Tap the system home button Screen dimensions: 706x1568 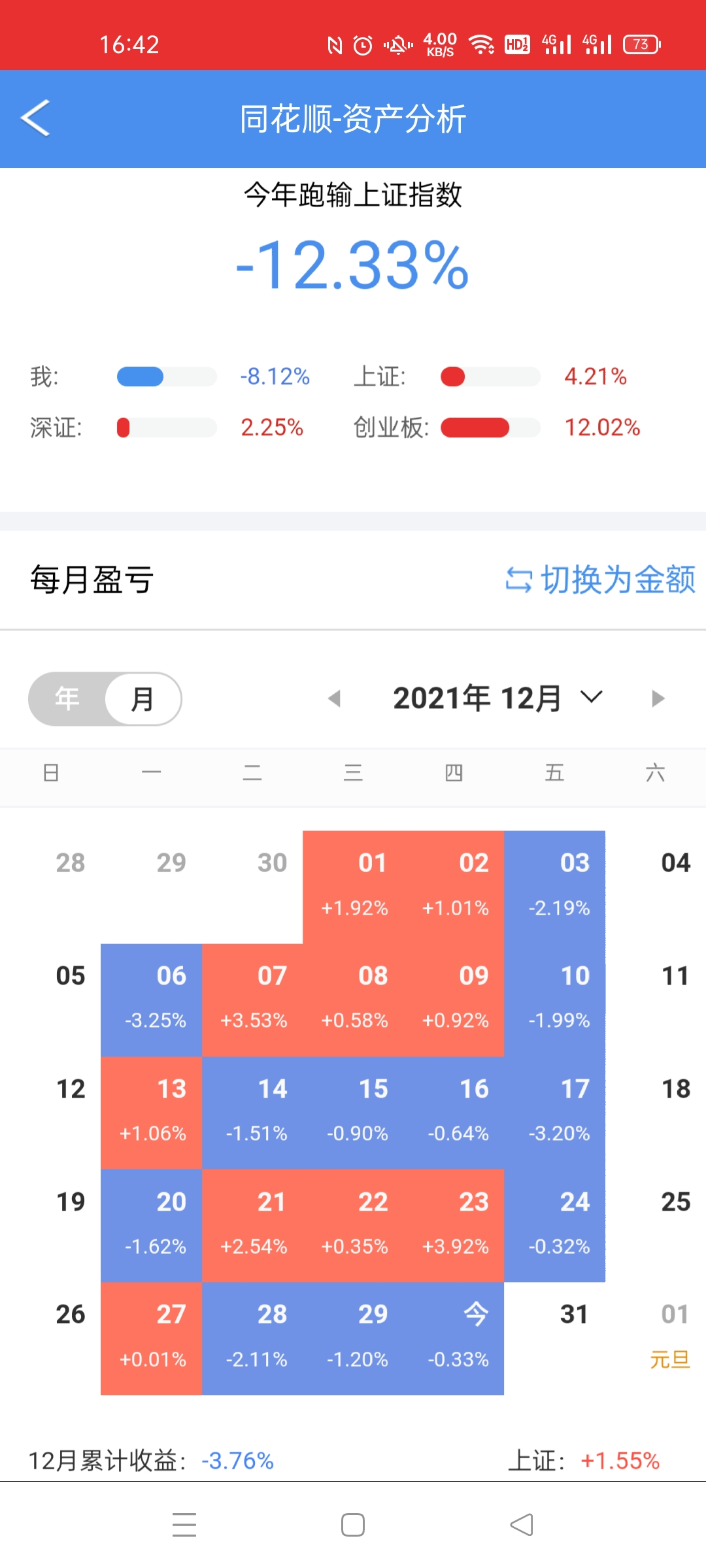point(353,1525)
